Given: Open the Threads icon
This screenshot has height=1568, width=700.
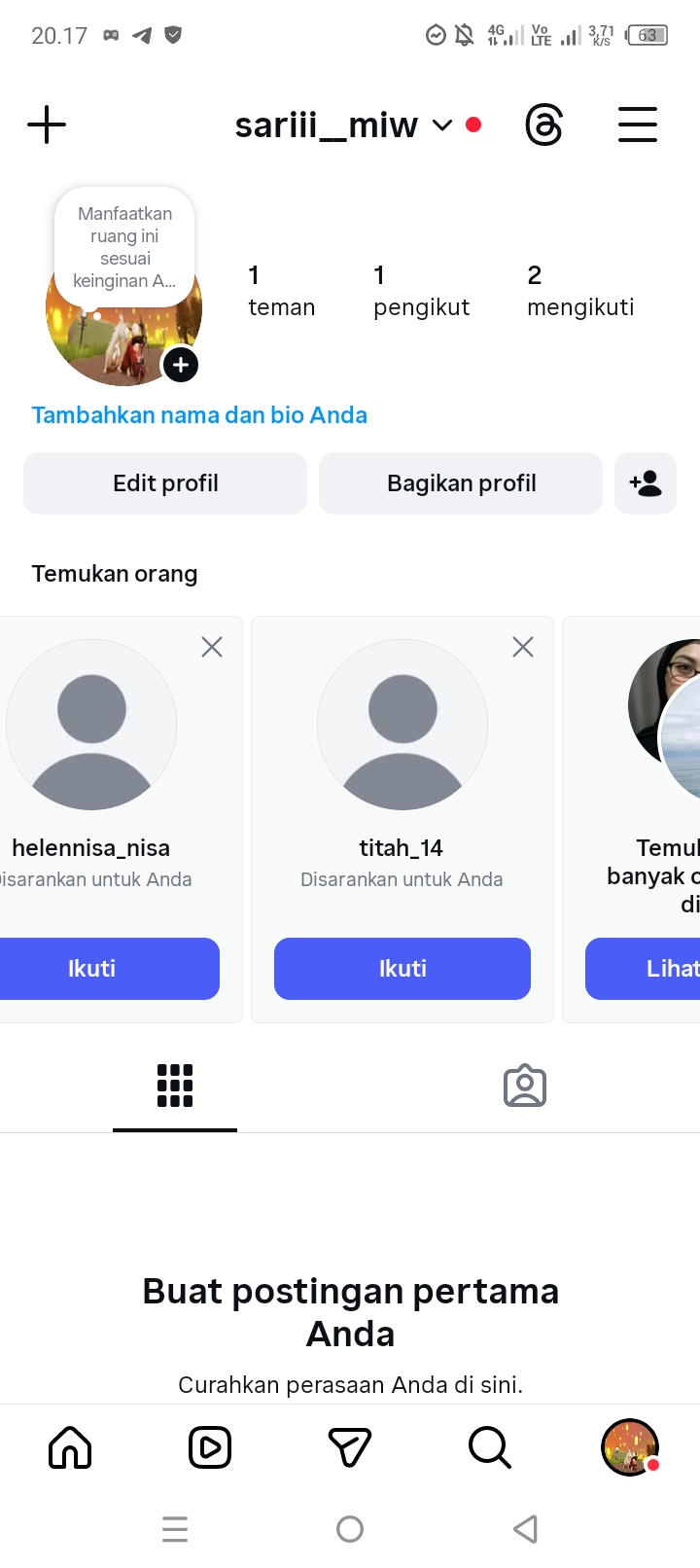Looking at the screenshot, I should coord(543,125).
